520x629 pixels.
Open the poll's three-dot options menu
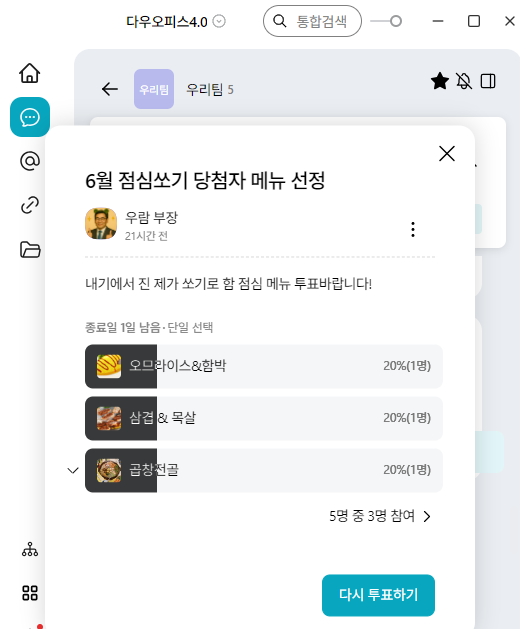(413, 229)
